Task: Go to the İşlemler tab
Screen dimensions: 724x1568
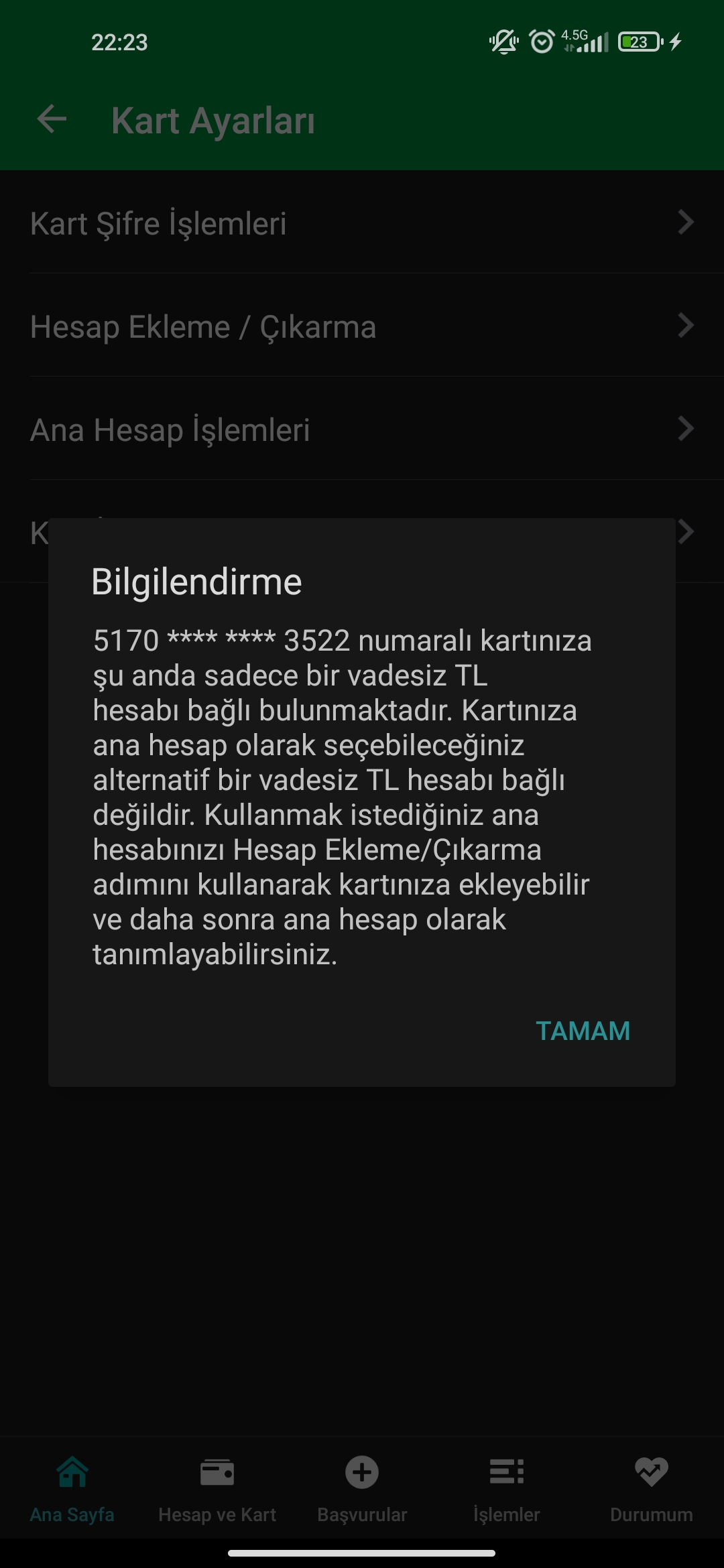Action: pyautogui.click(x=507, y=1488)
